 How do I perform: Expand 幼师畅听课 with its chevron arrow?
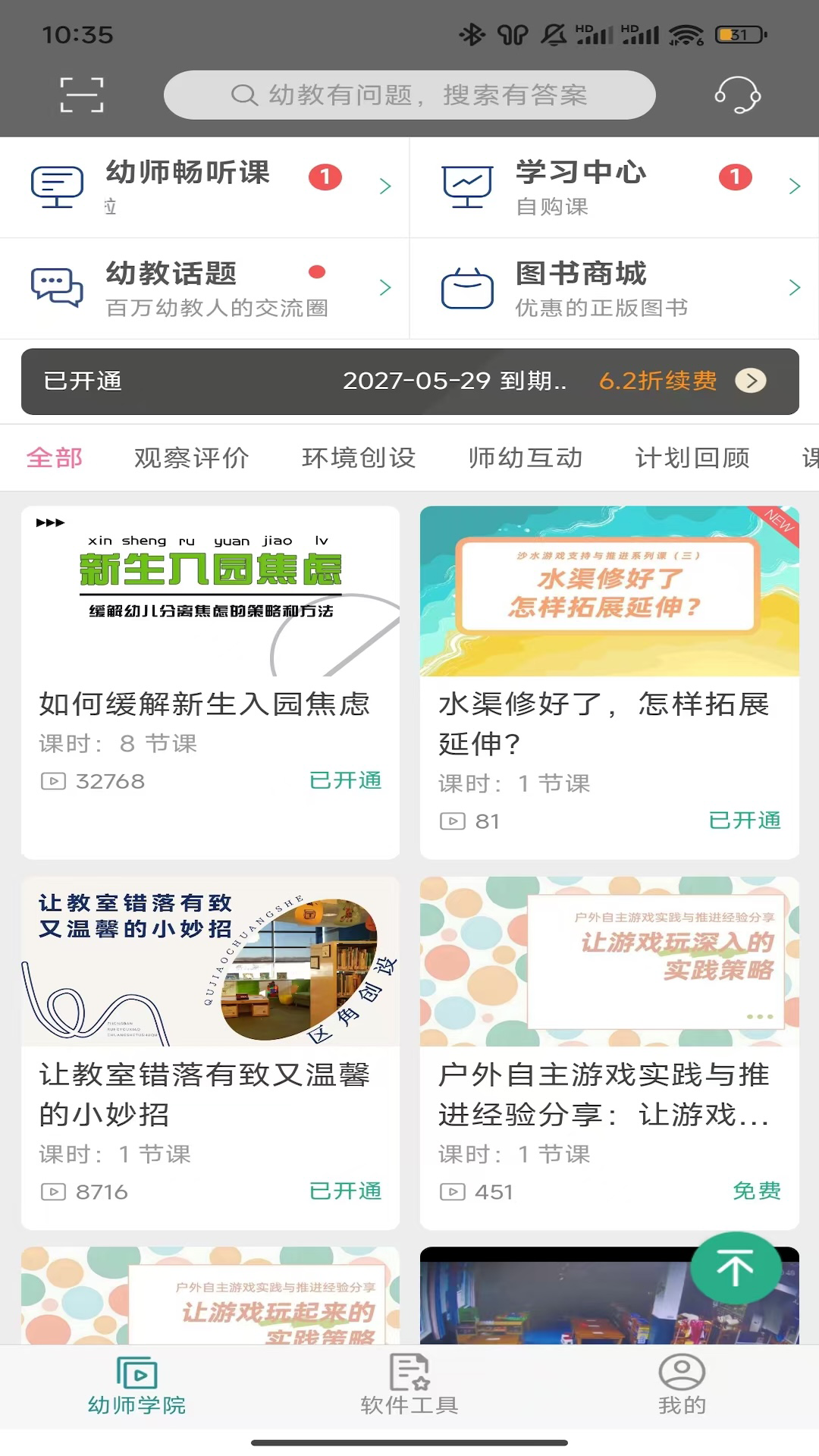point(385,186)
